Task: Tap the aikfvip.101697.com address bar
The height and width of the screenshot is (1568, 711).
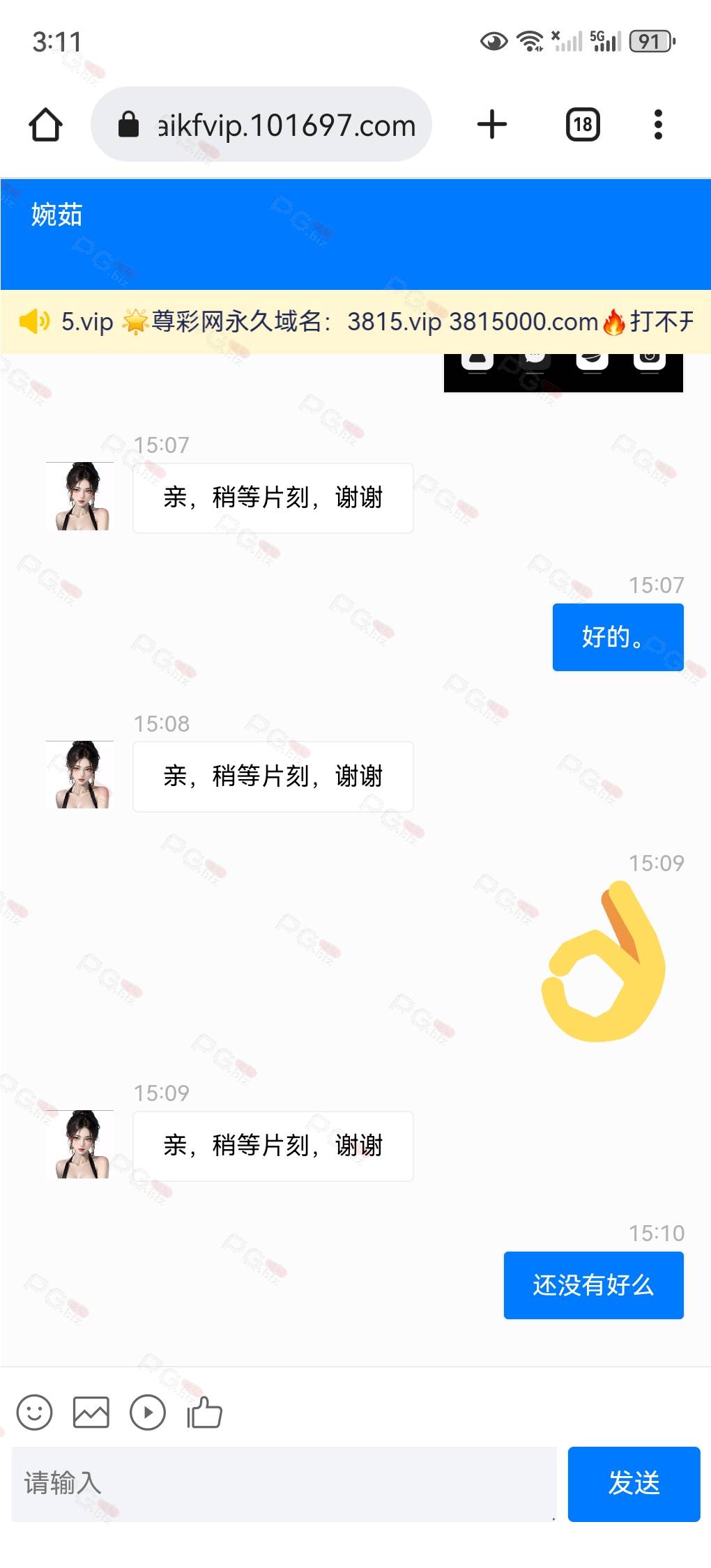Action: [x=261, y=125]
